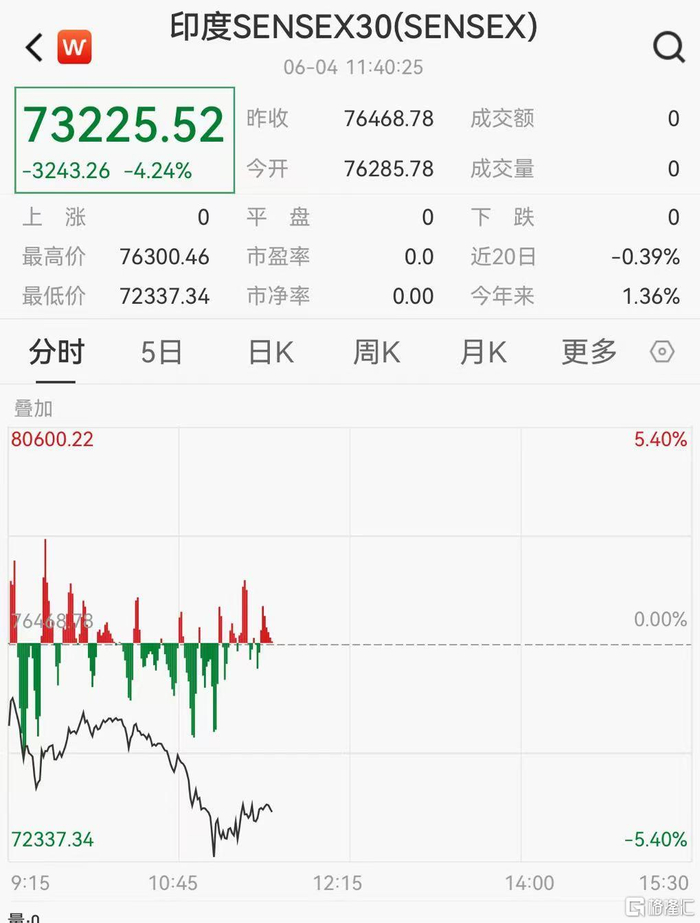Open the 更多 chart options
The width and height of the screenshot is (700, 923).
(589, 352)
